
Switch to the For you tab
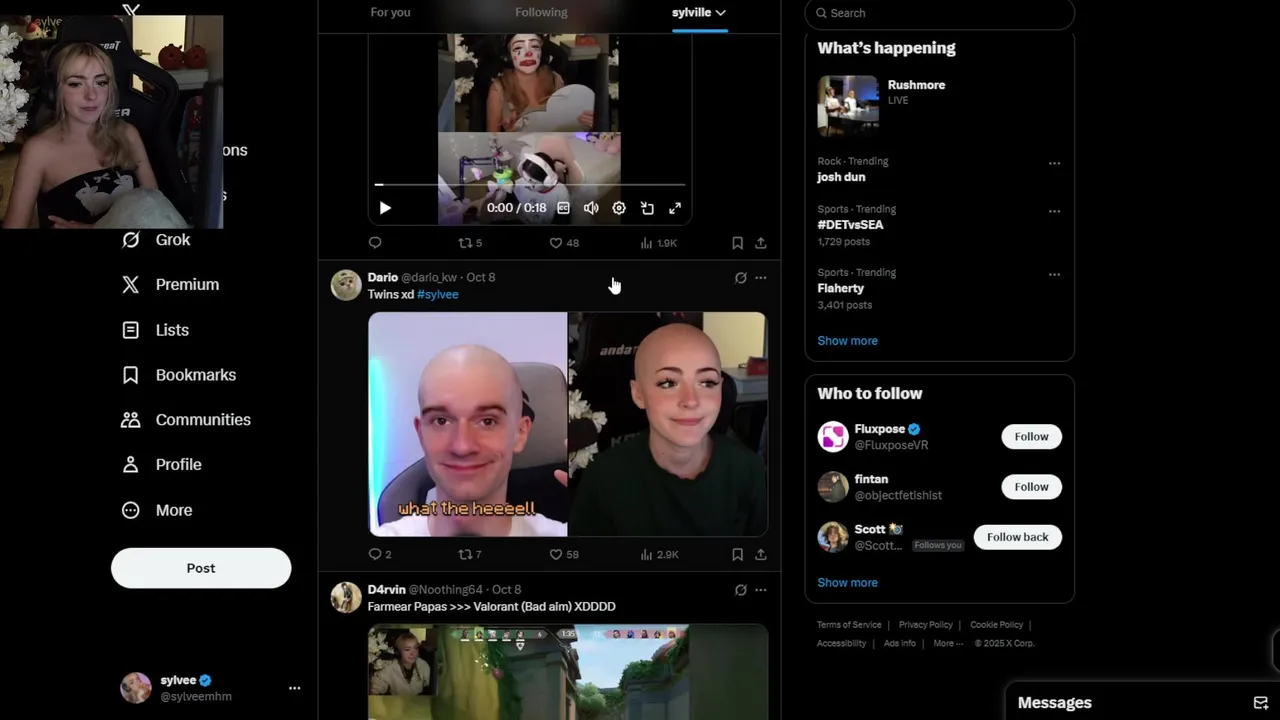[x=390, y=12]
